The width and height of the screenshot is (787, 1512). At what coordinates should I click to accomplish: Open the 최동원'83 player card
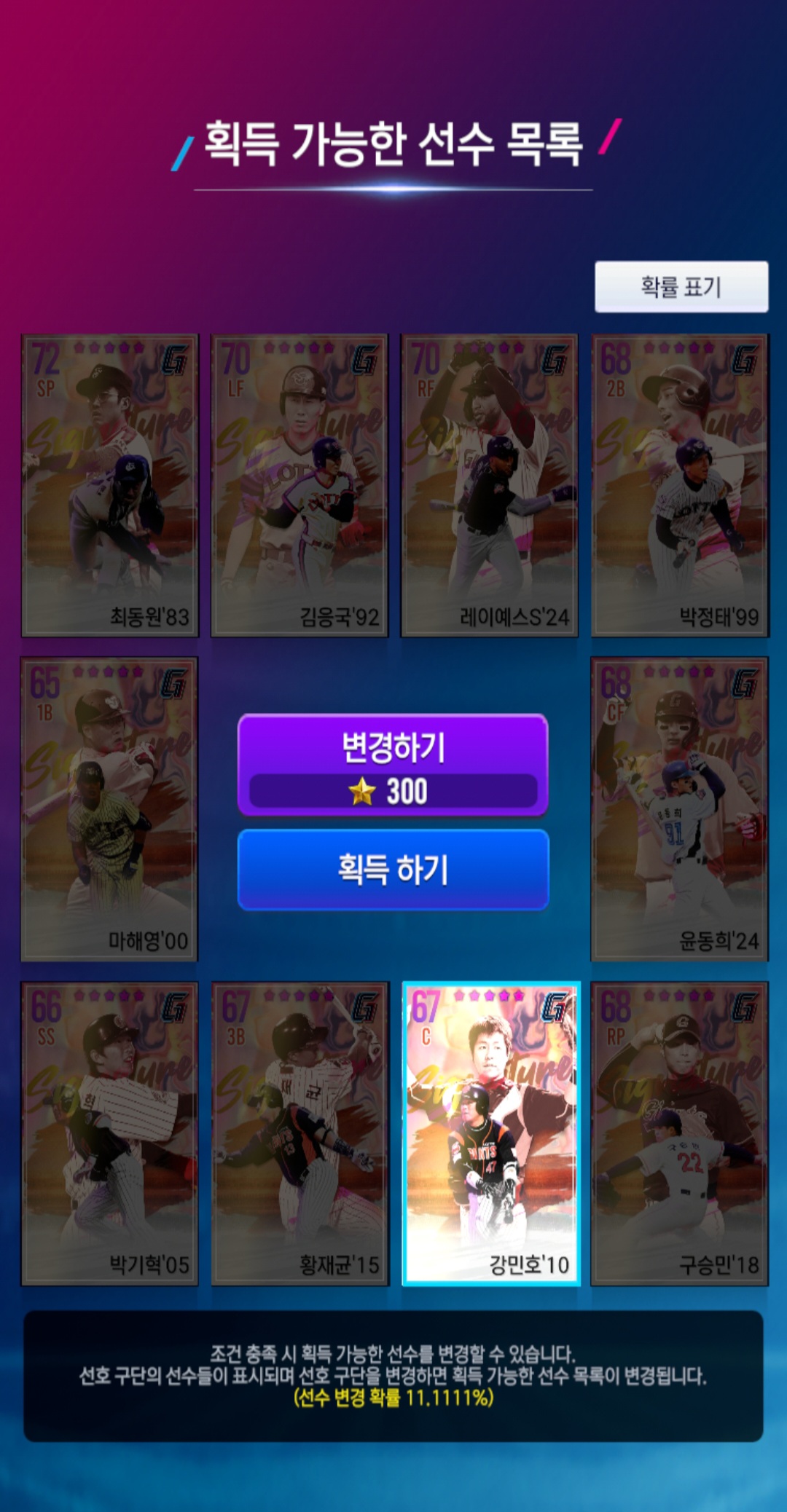click(110, 485)
